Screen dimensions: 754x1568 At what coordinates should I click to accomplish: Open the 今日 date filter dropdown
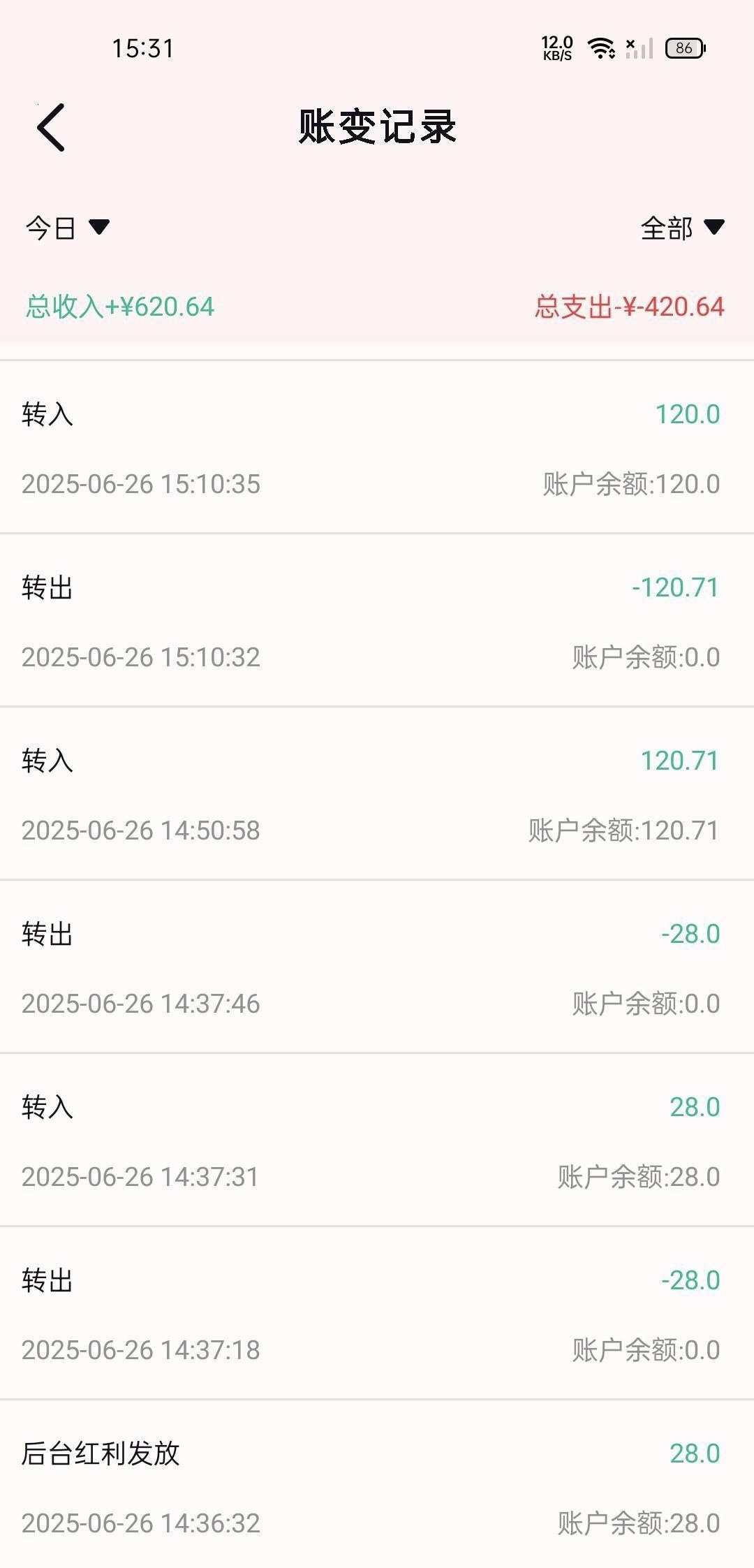tap(68, 228)
